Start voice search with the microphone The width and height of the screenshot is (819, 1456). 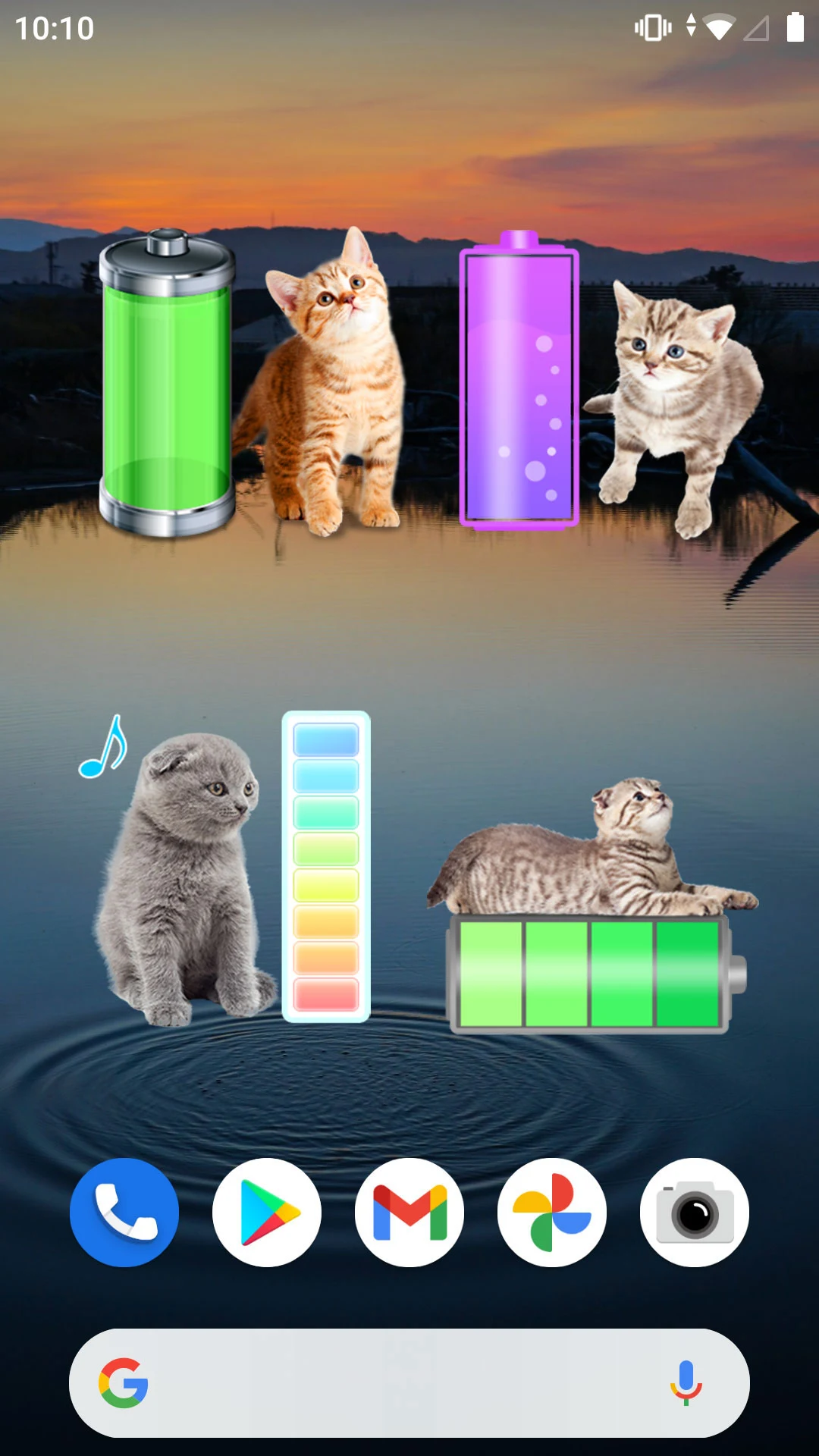pos(686,1382)
